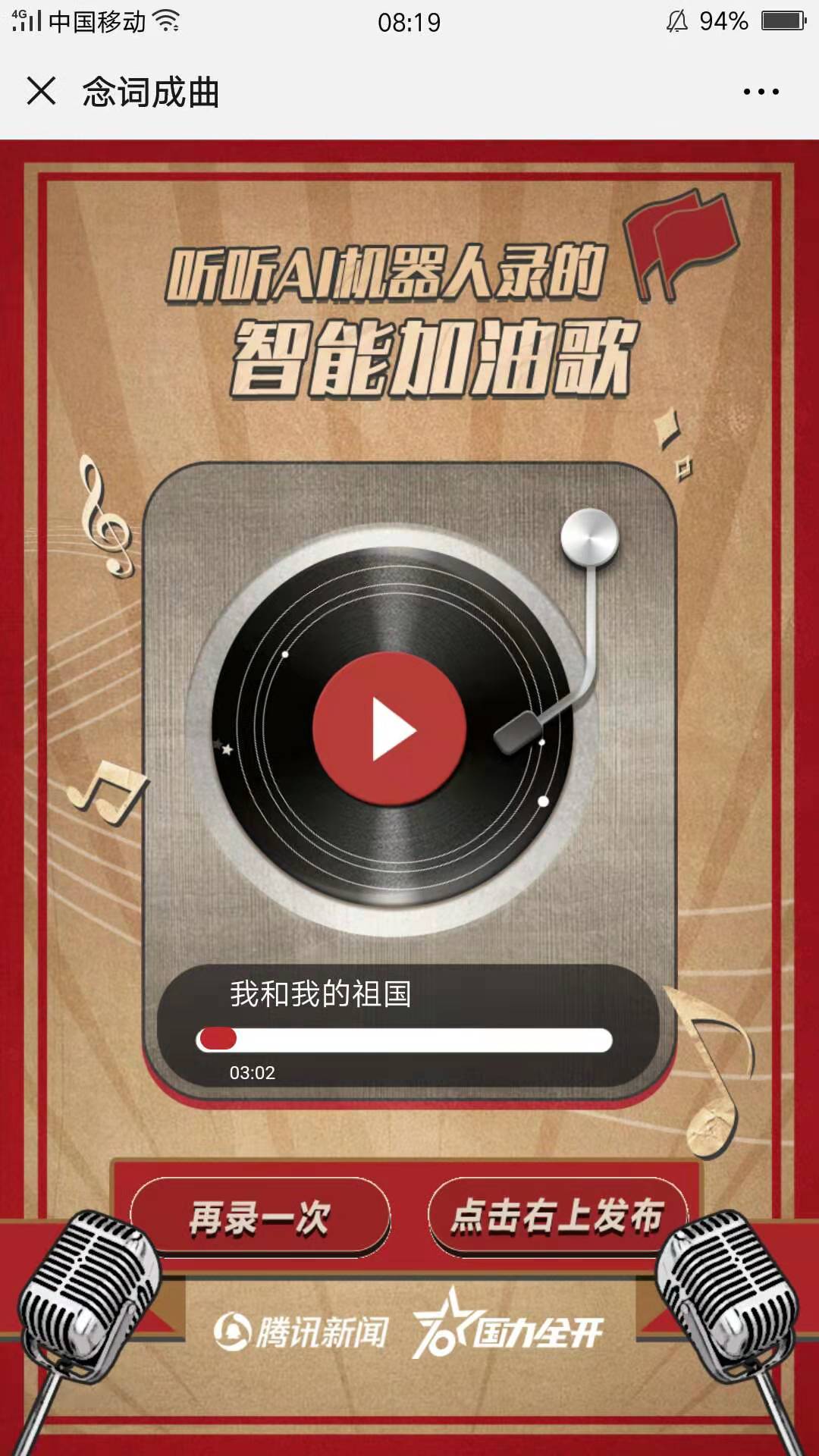Open the three-dot overflow menu

point(761,92)
